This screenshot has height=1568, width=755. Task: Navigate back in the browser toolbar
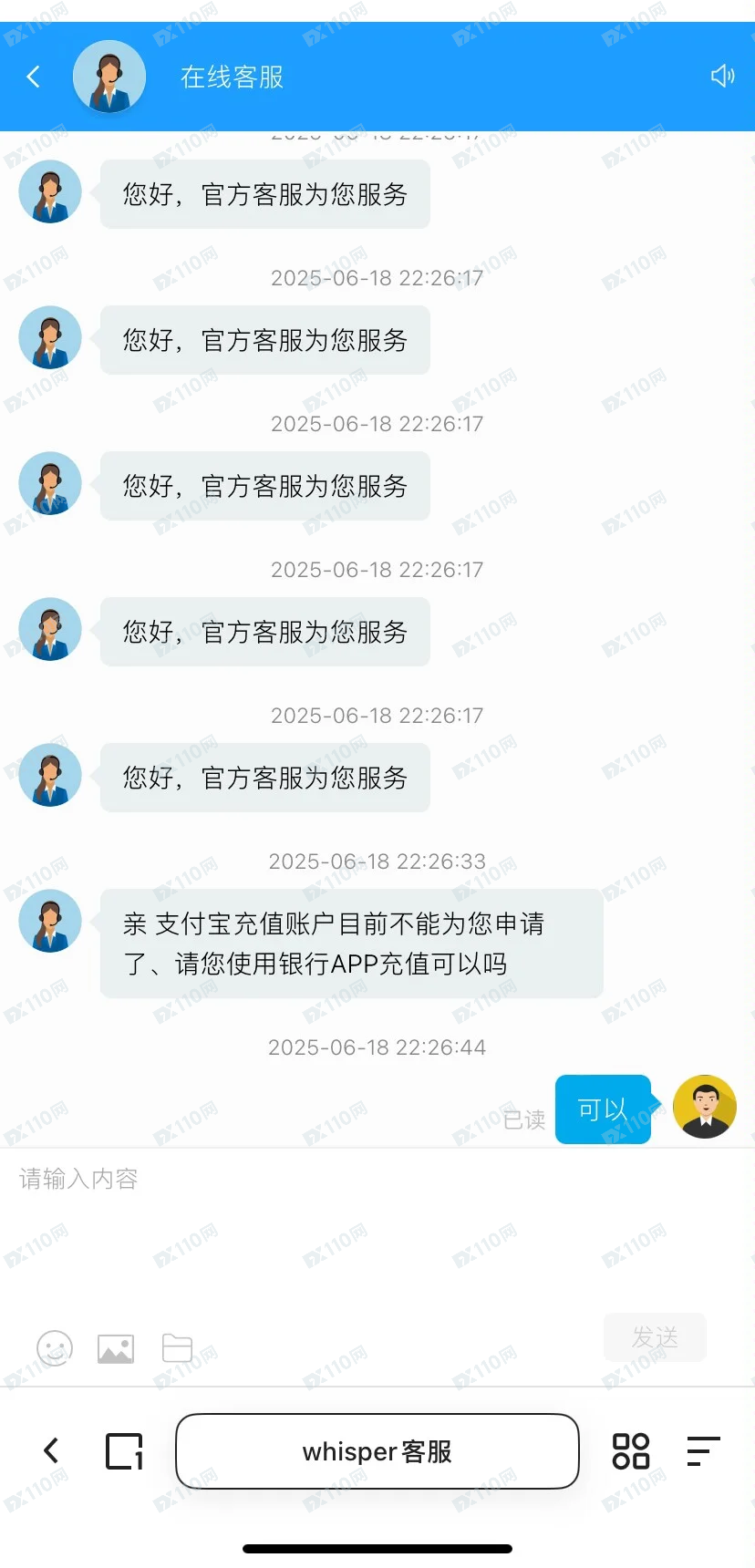(x=52, y=1450)
